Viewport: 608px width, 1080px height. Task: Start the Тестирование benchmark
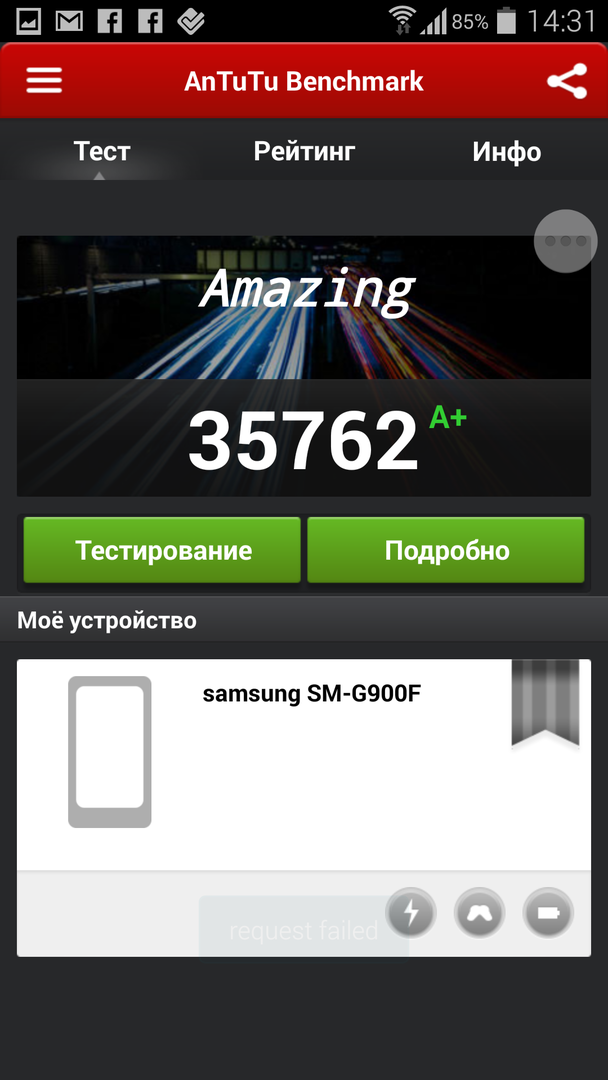[x=162, y=550]
